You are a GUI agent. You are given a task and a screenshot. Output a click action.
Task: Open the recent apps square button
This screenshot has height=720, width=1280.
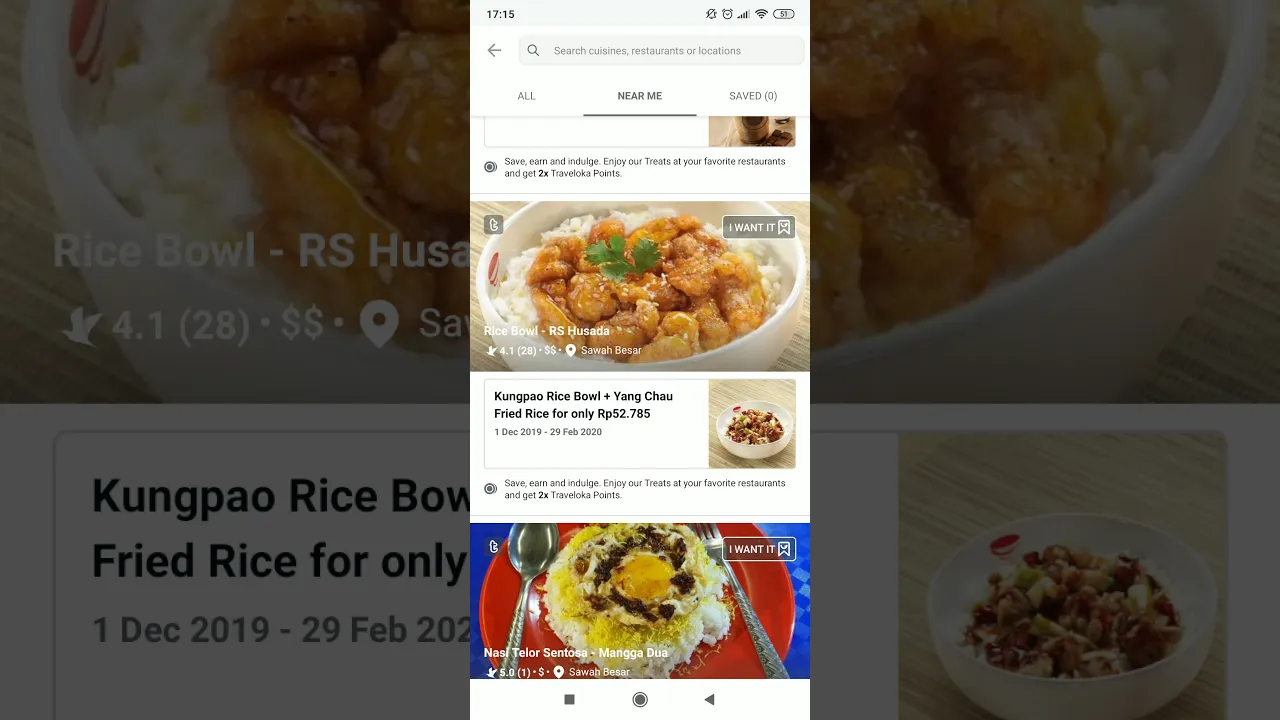569,700
